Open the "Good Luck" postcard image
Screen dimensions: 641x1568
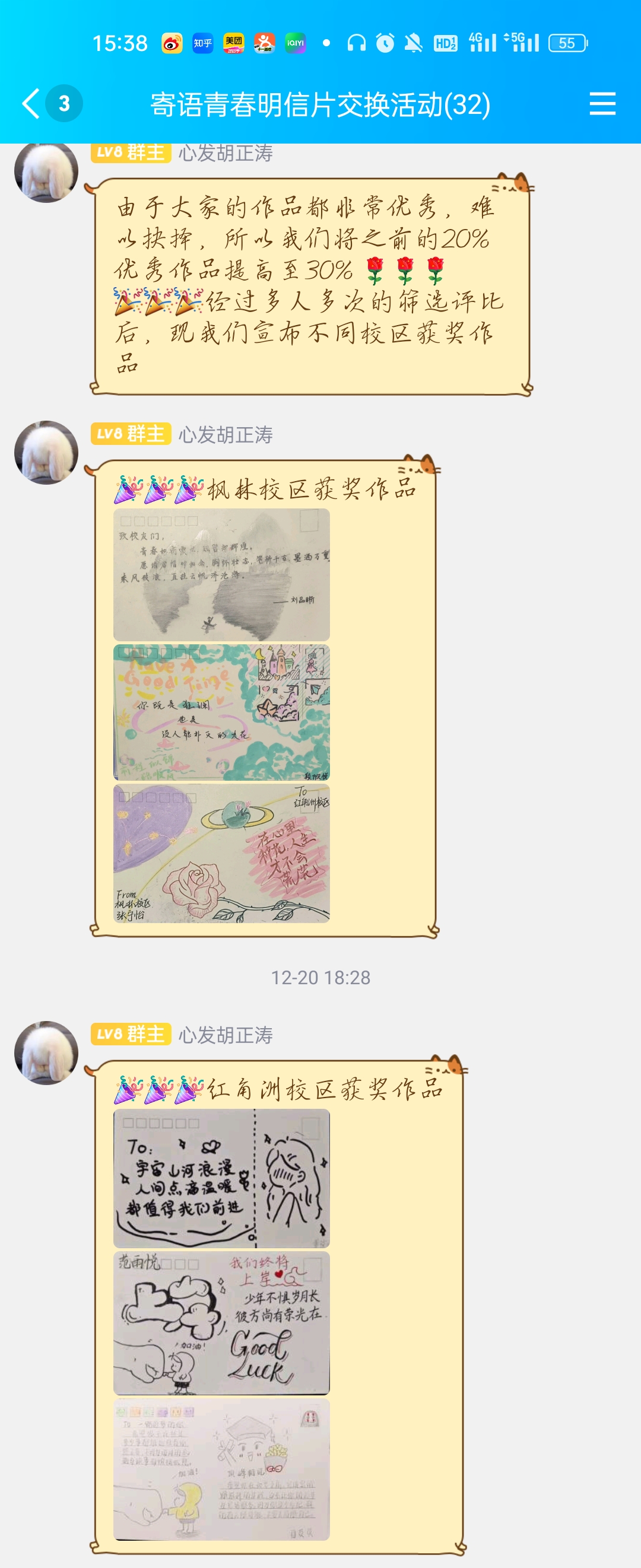click(x=221, y=1324)
